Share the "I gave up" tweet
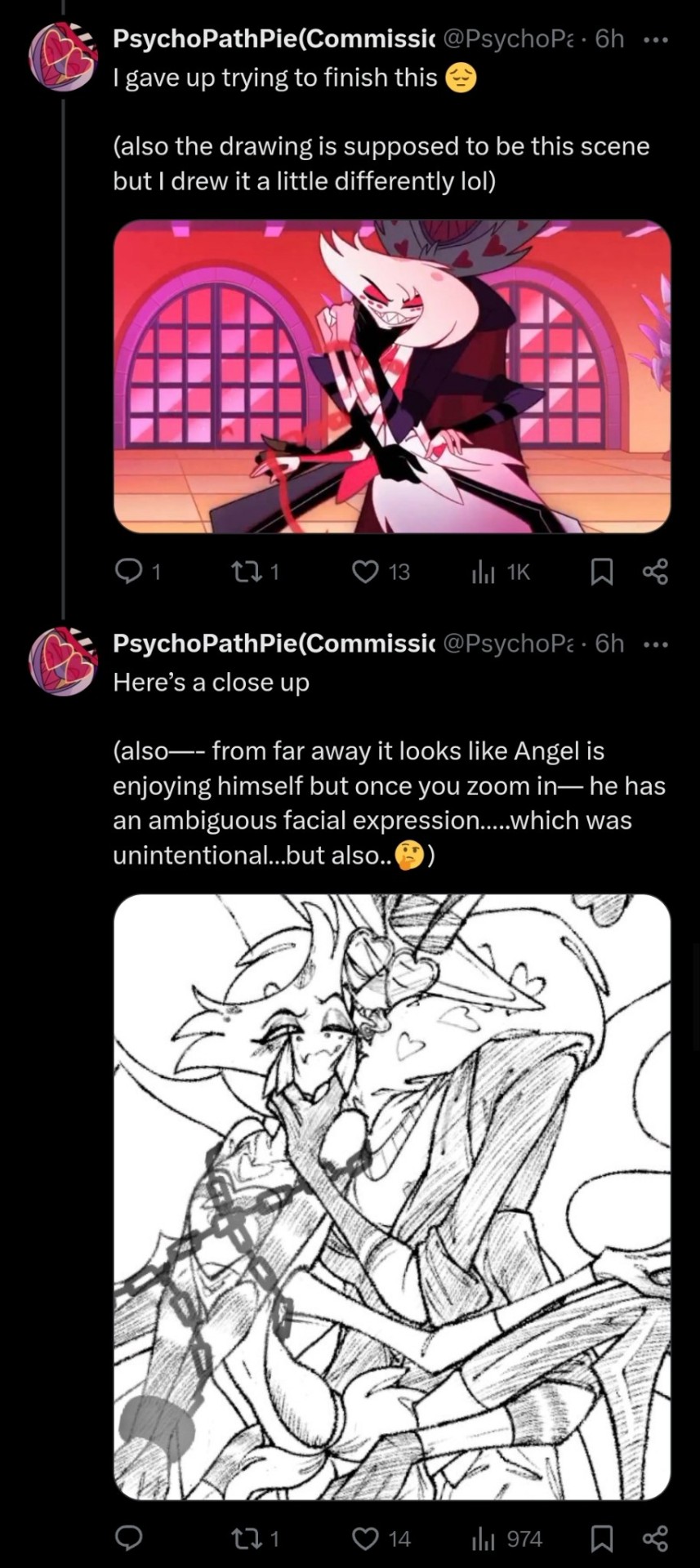Viewport: 700px width, 1568px height. (x=655, y=572)
